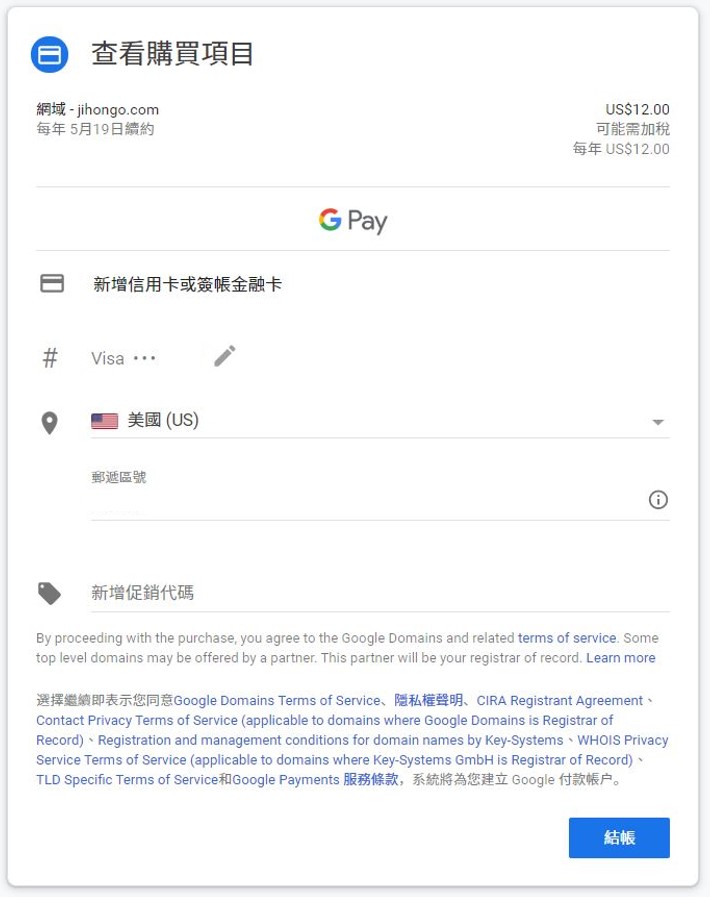The width and height of the screenshot is (710, 897).
Task: Open TLD Specific Terms of Service
Action: 127,780
